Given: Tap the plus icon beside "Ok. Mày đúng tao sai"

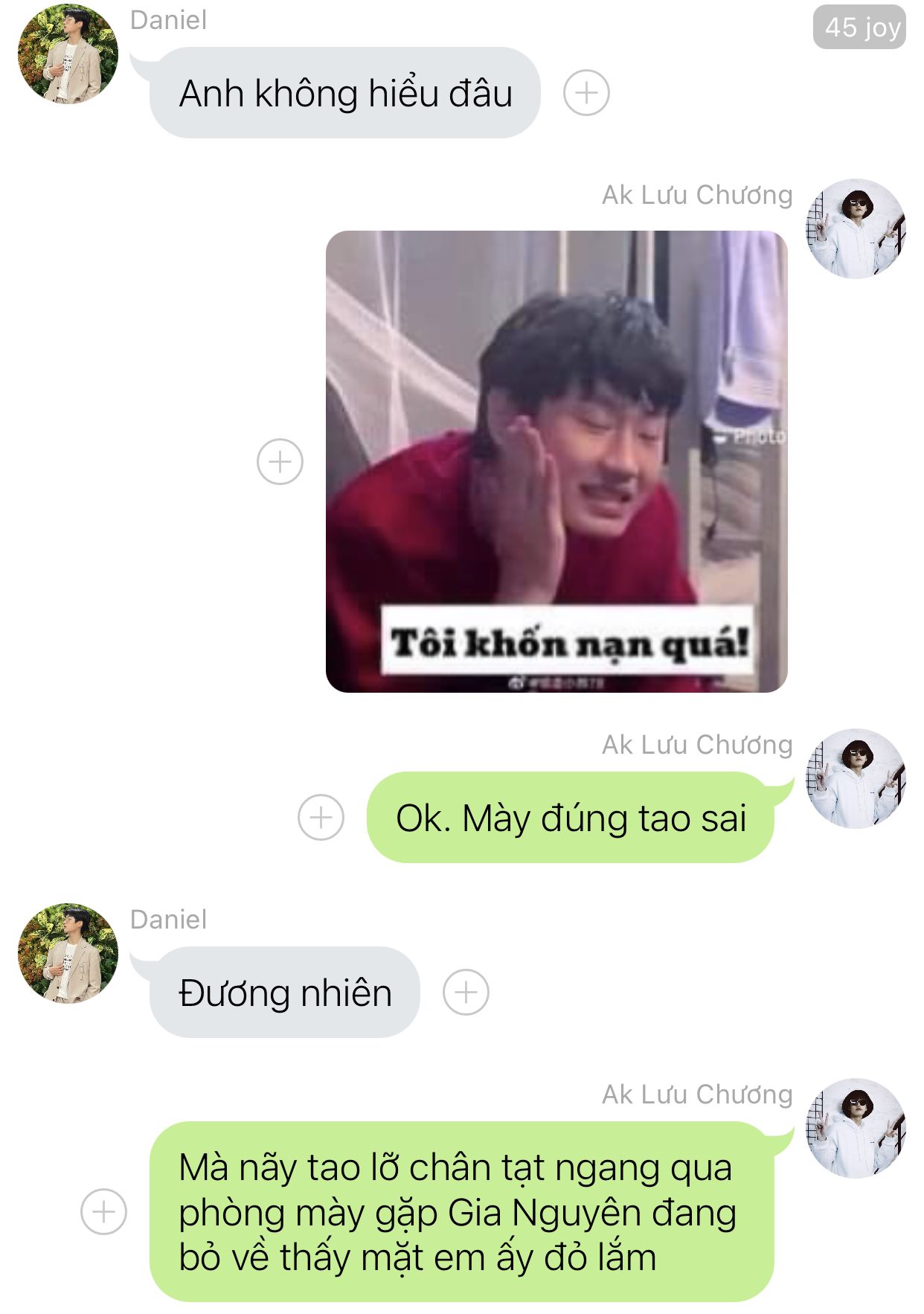Looking at the screenshot, I should point(321,817).
